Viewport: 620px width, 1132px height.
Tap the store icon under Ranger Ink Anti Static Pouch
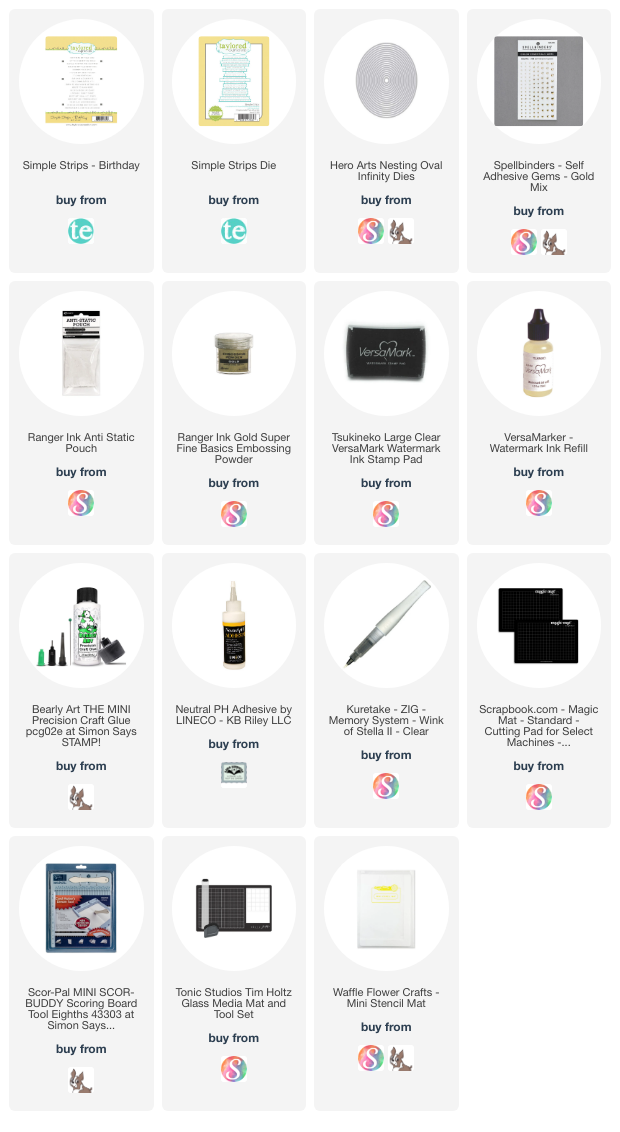tap(81, 503)
